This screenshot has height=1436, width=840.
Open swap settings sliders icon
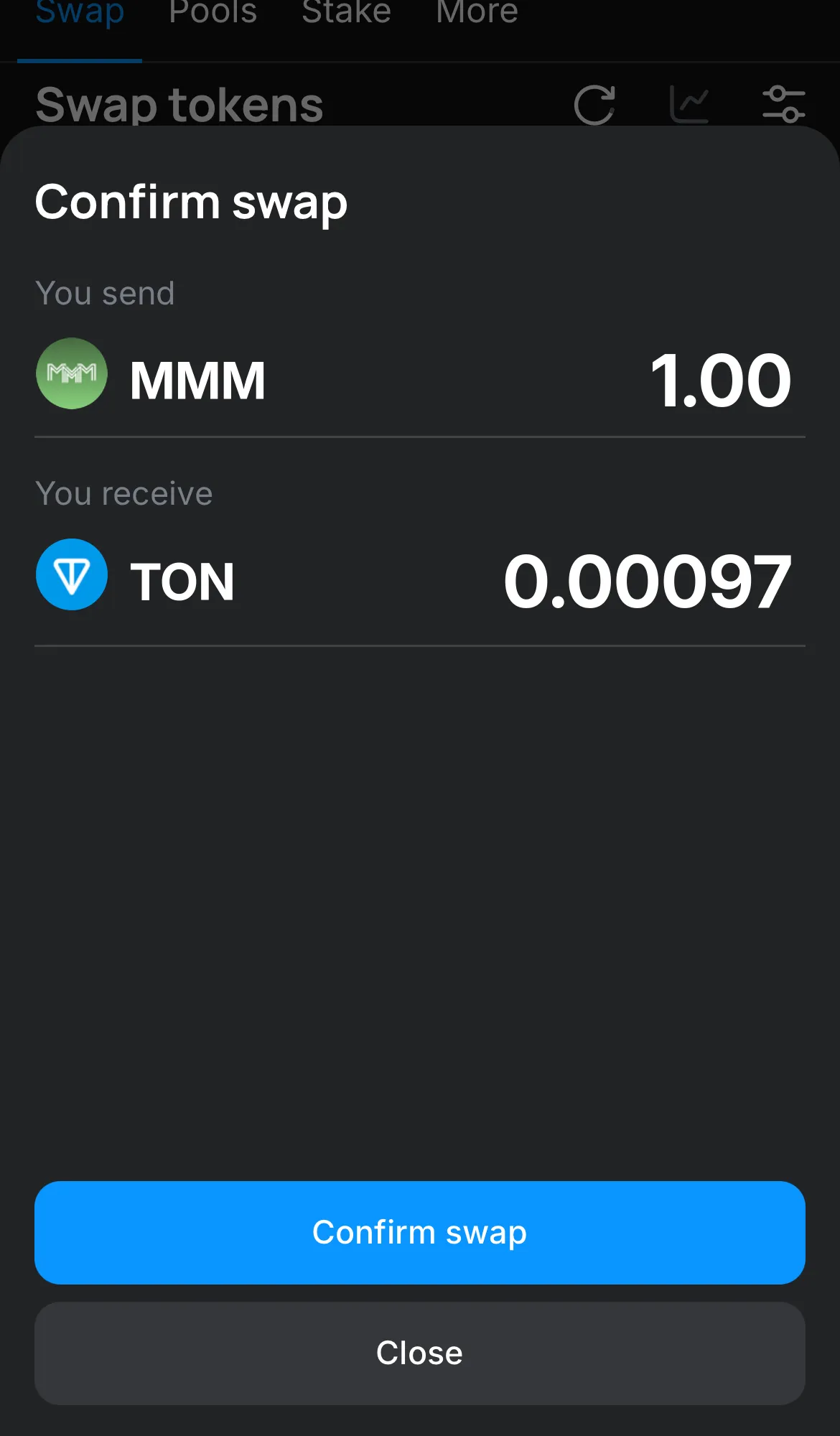pyautogui.click(x=783, y=105)
